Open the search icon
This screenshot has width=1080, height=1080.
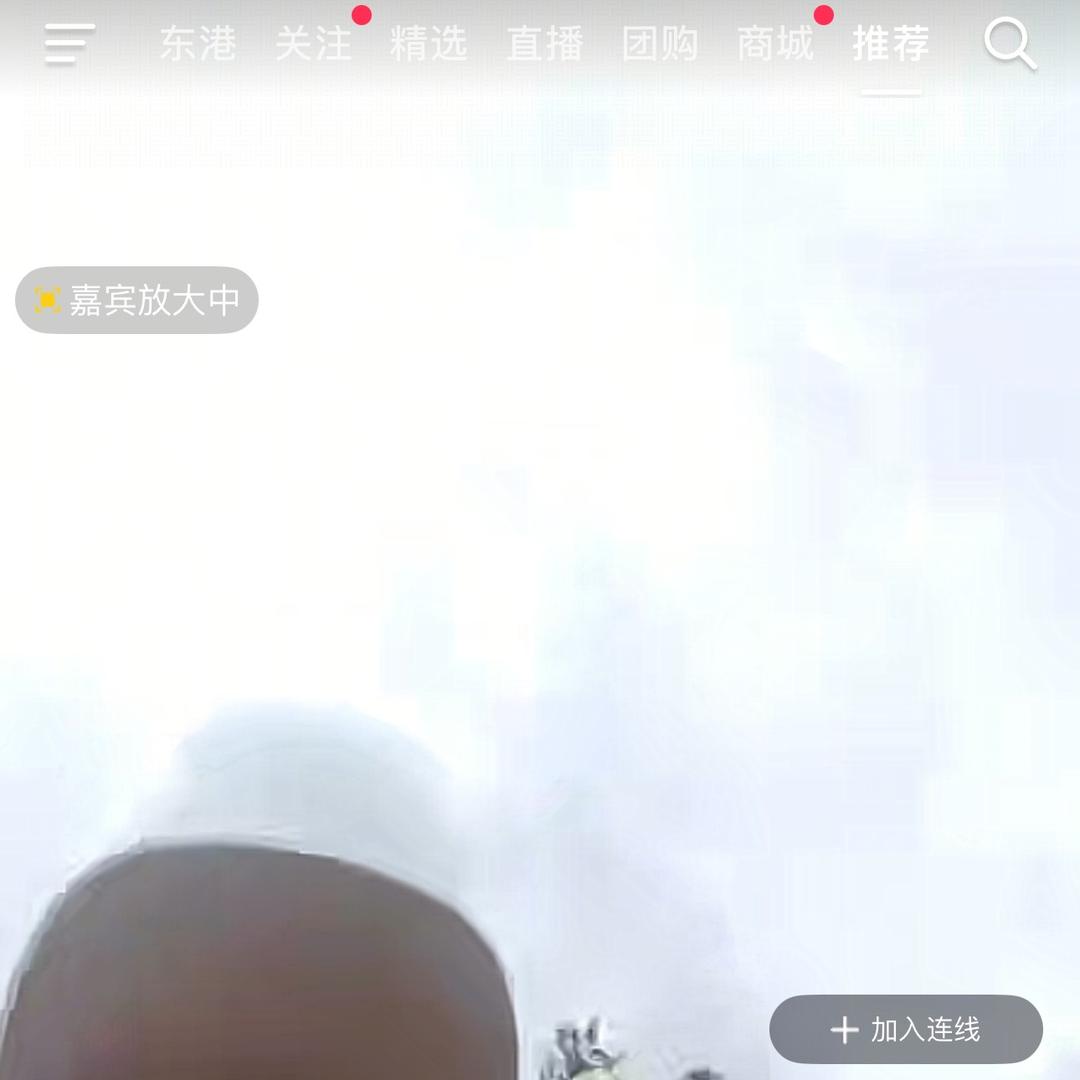[x=1010, y=44]
